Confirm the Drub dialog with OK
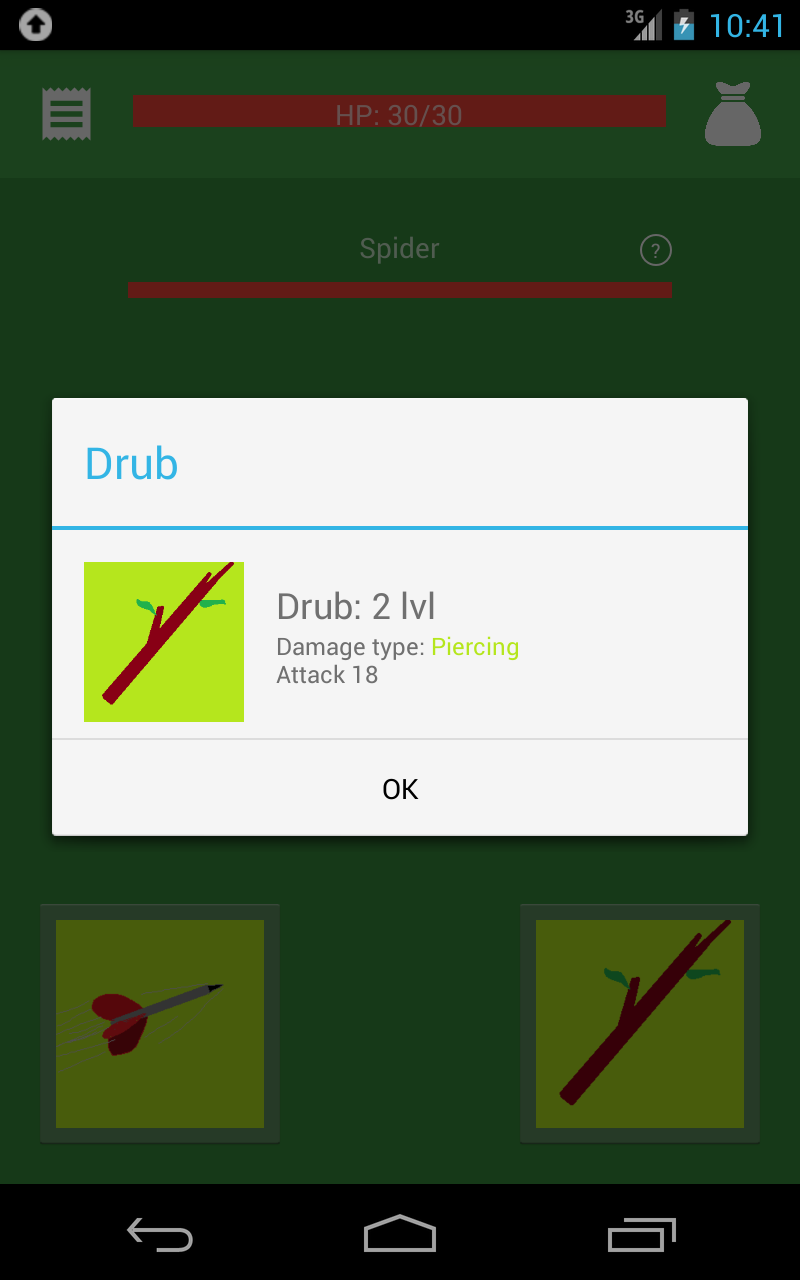Image resolution: width=800 pixels, height=1280 pixels. click(400, 789)
